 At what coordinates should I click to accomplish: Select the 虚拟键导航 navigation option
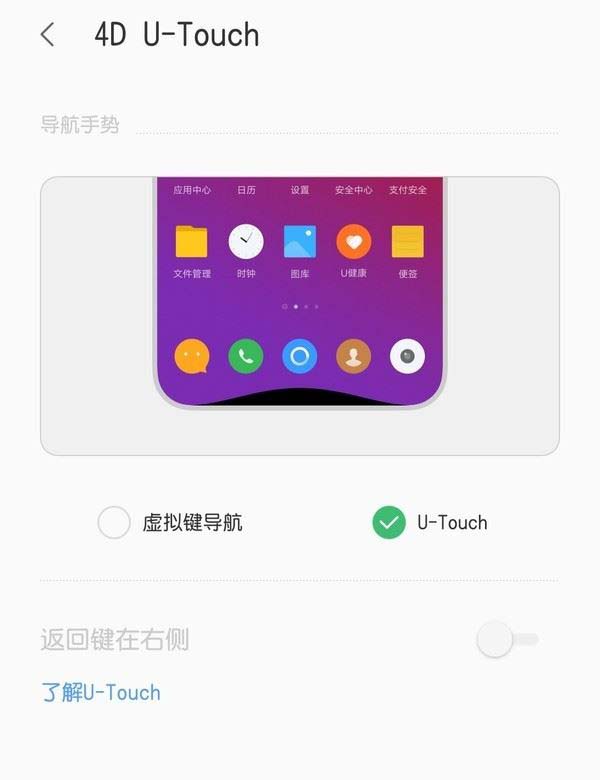click(x=115, y=522)
